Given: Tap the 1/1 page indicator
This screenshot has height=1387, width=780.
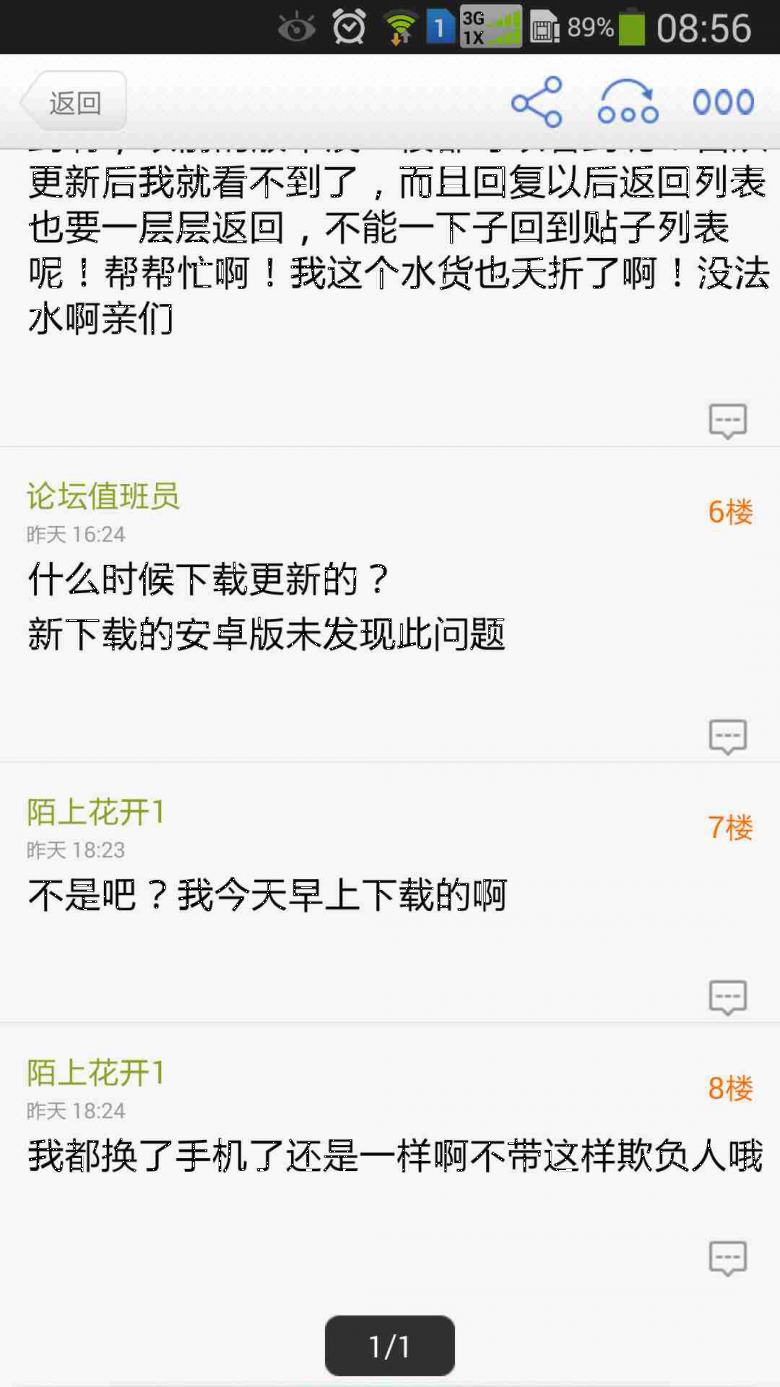Looking at the screenshot, I should [390, 1346].
